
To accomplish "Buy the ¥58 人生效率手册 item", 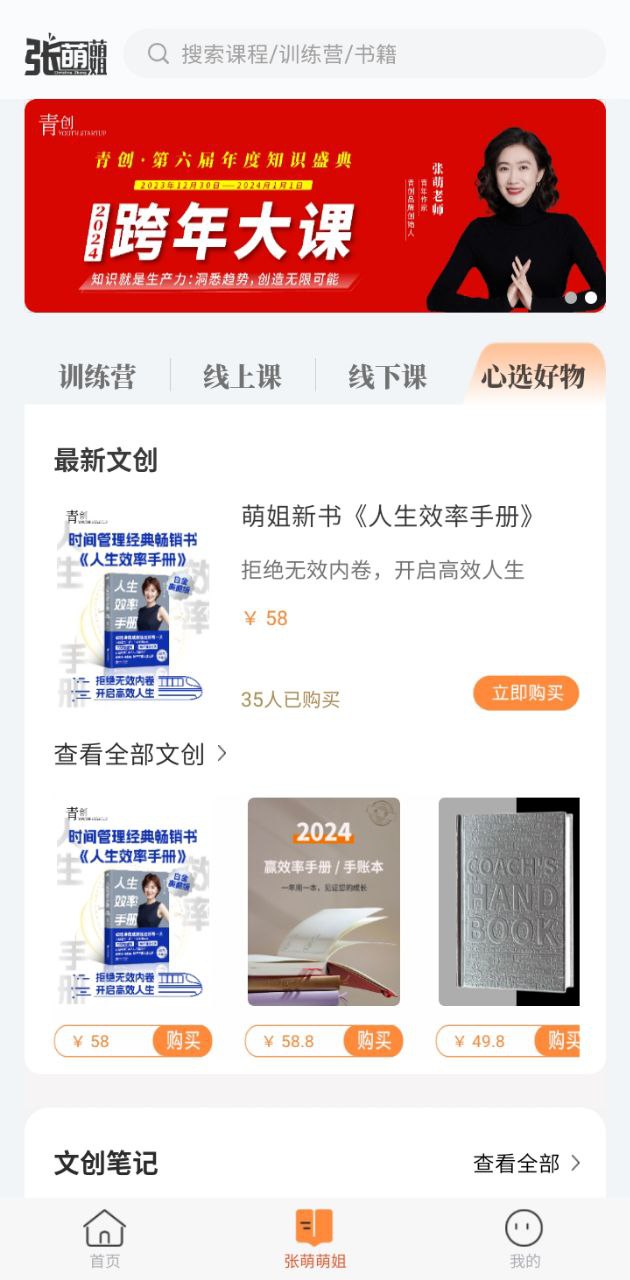I will [182, 1041].
